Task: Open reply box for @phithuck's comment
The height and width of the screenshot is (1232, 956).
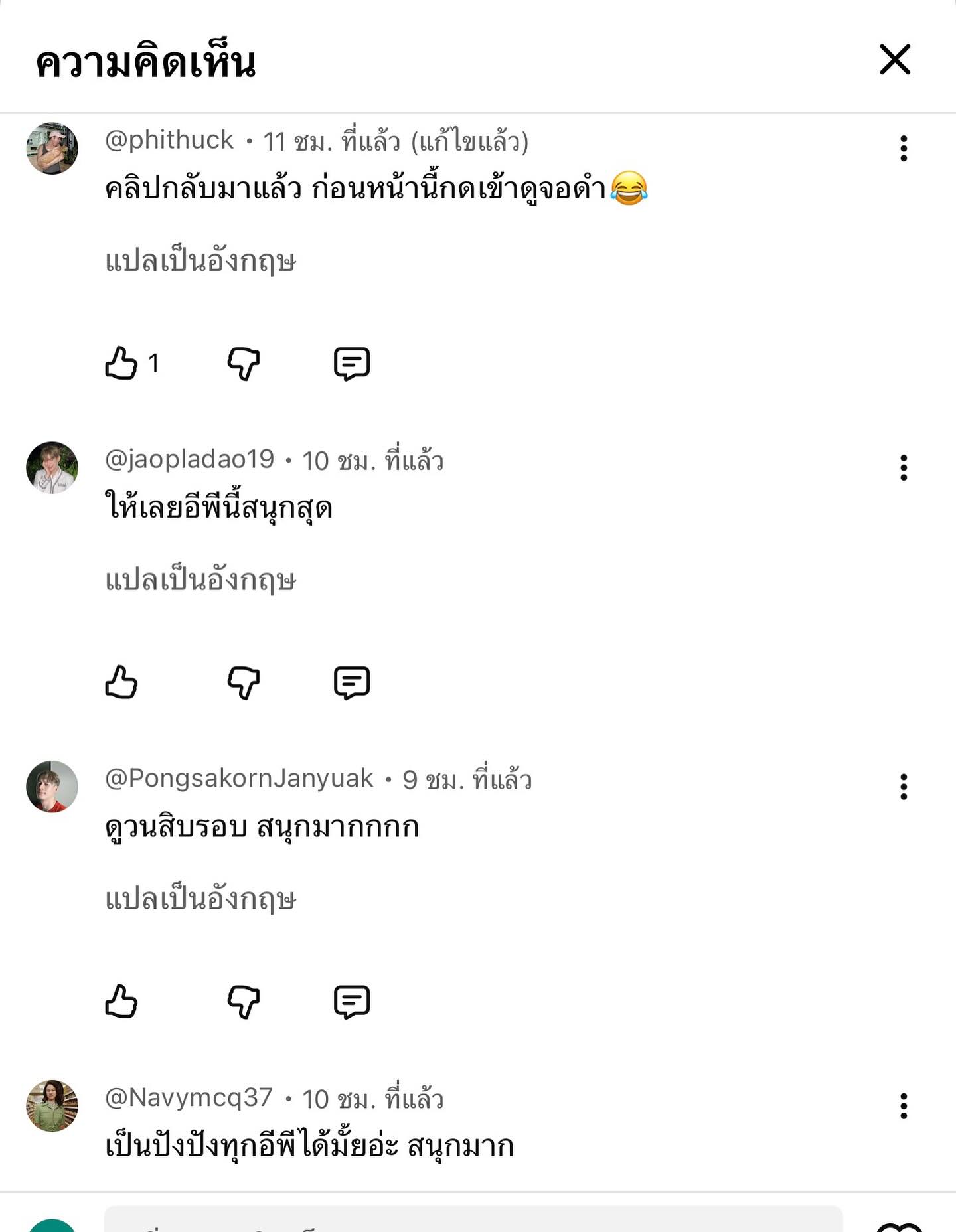Action: click(353, 362)
